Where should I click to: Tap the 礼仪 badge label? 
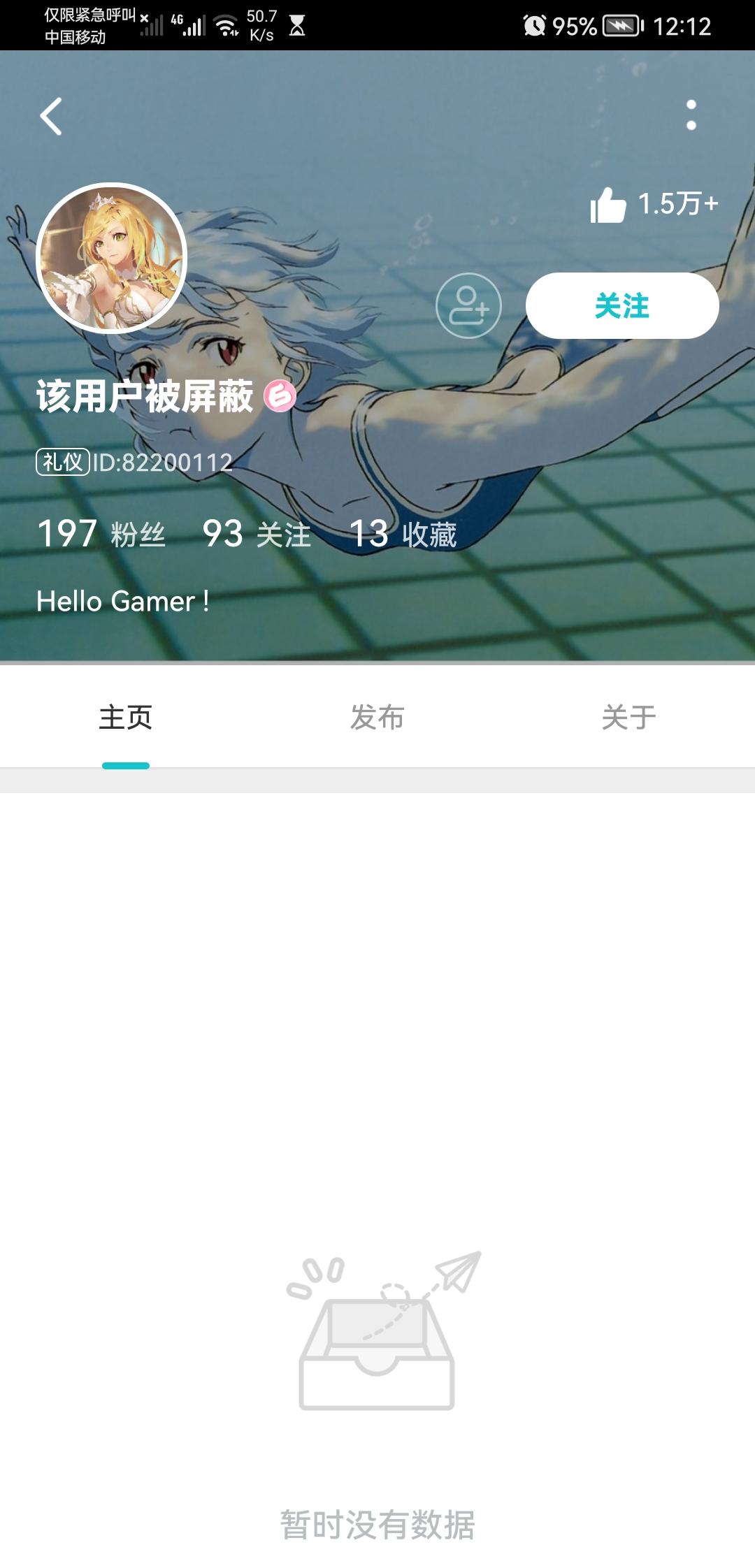pos(62,461)
